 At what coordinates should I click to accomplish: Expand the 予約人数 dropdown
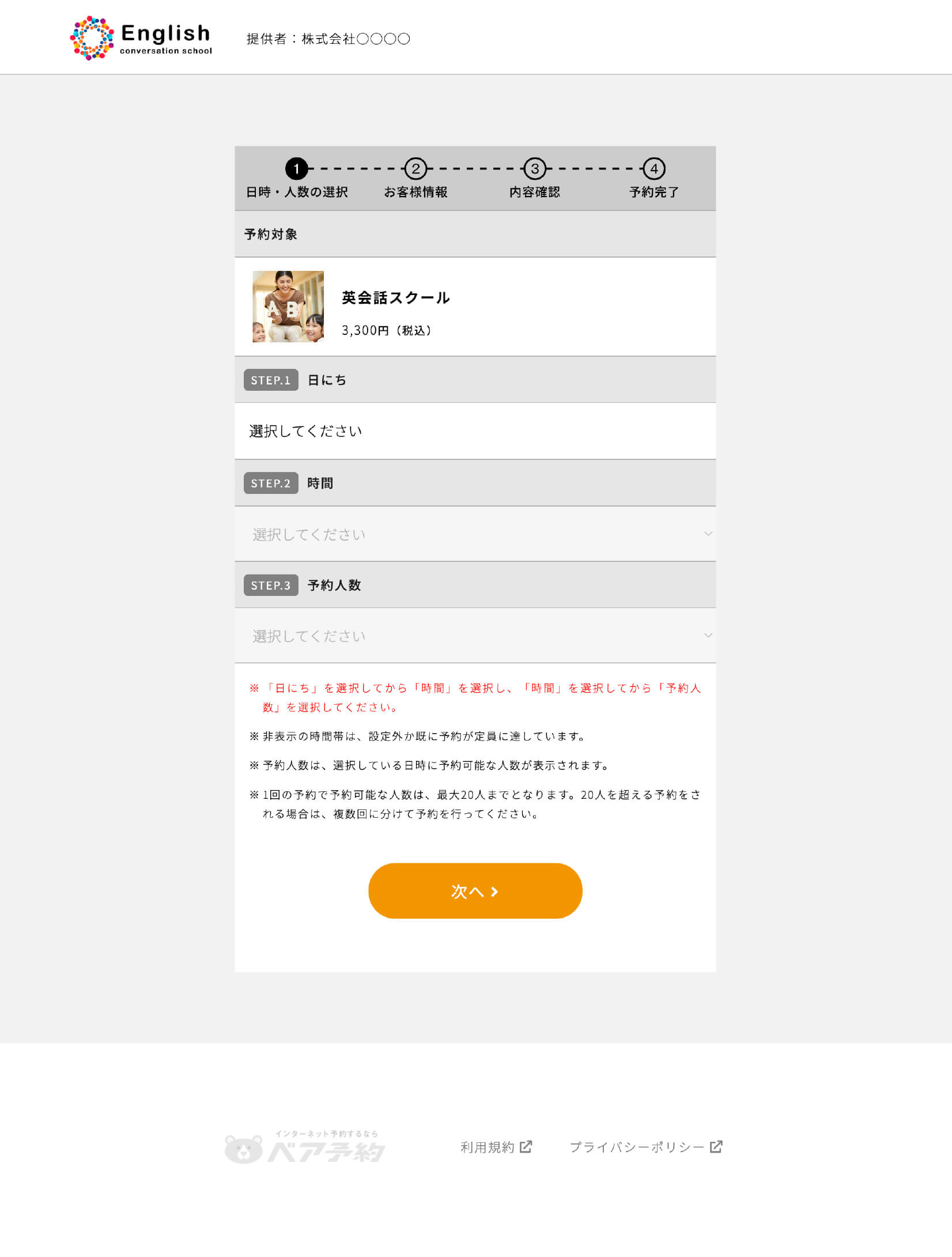[475, 636]
